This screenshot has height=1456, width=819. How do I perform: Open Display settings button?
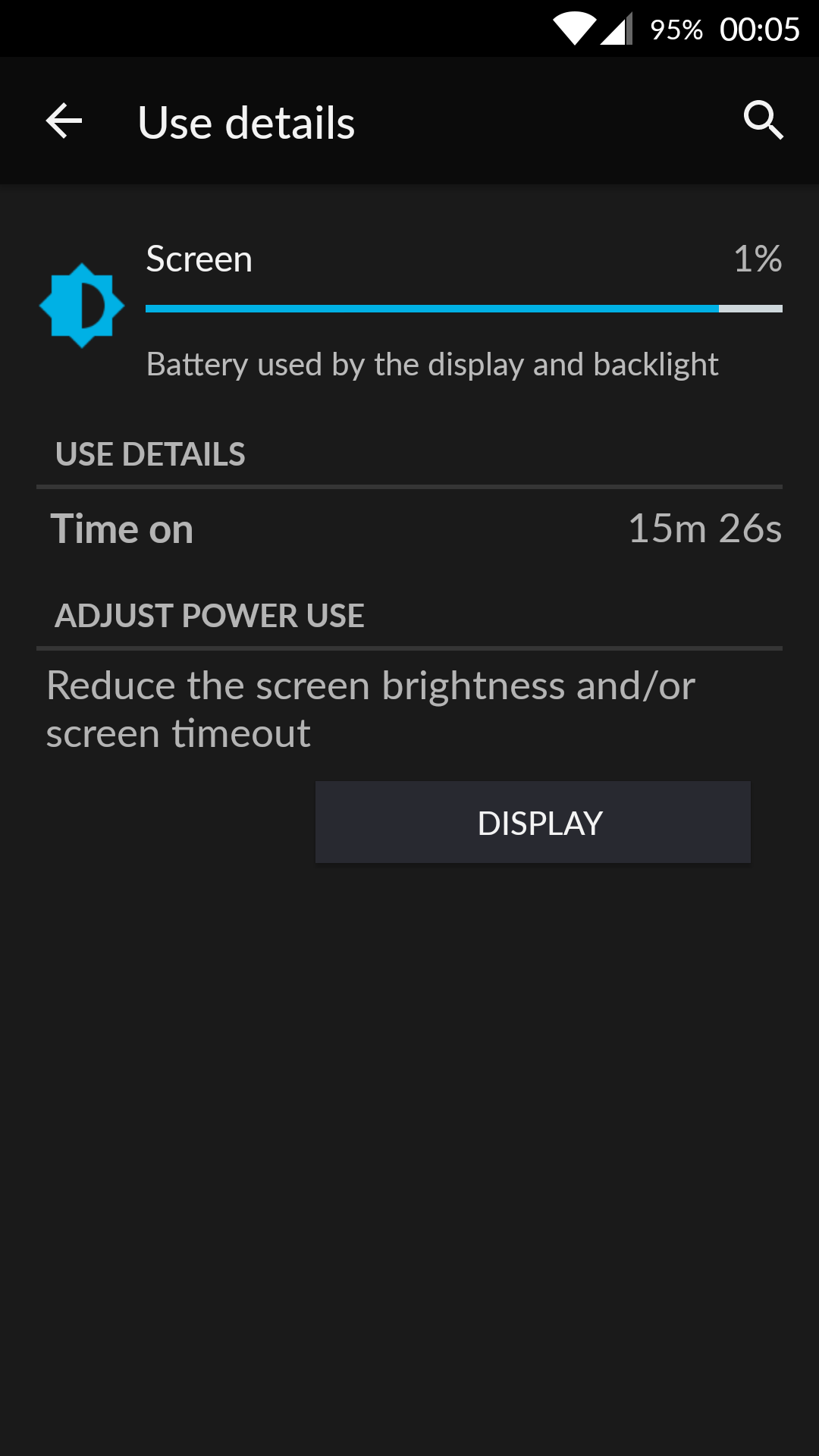(532, 822)
